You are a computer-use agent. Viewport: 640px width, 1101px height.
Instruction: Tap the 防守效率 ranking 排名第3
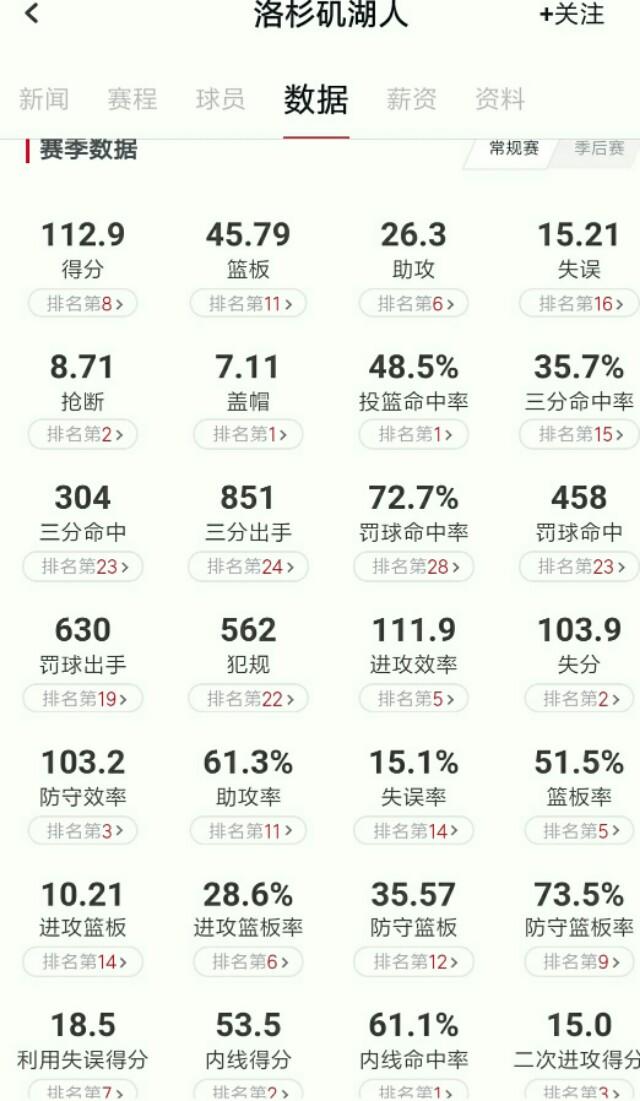point(83,831)
